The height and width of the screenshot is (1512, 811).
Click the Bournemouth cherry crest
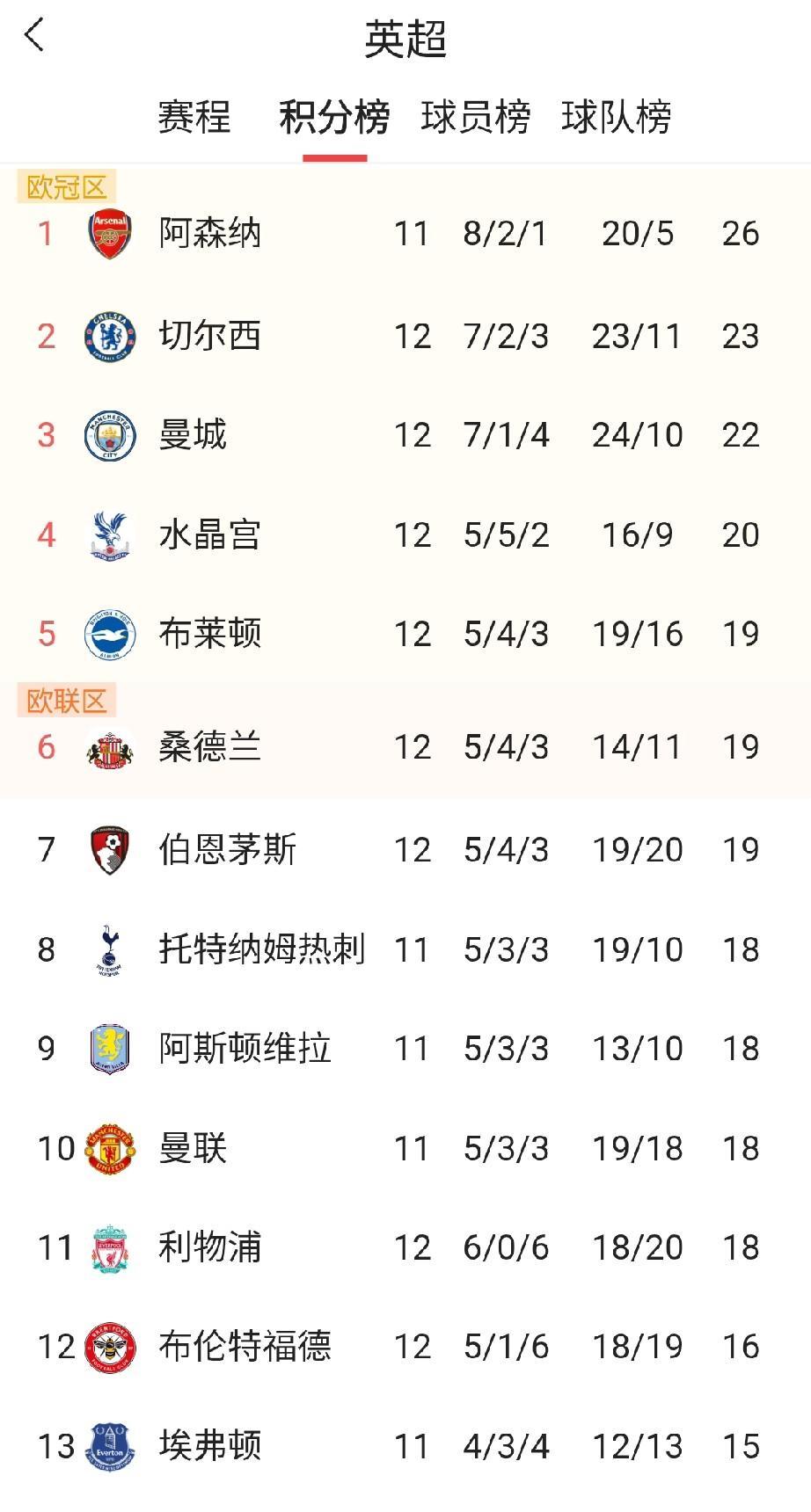coord(109,849)
